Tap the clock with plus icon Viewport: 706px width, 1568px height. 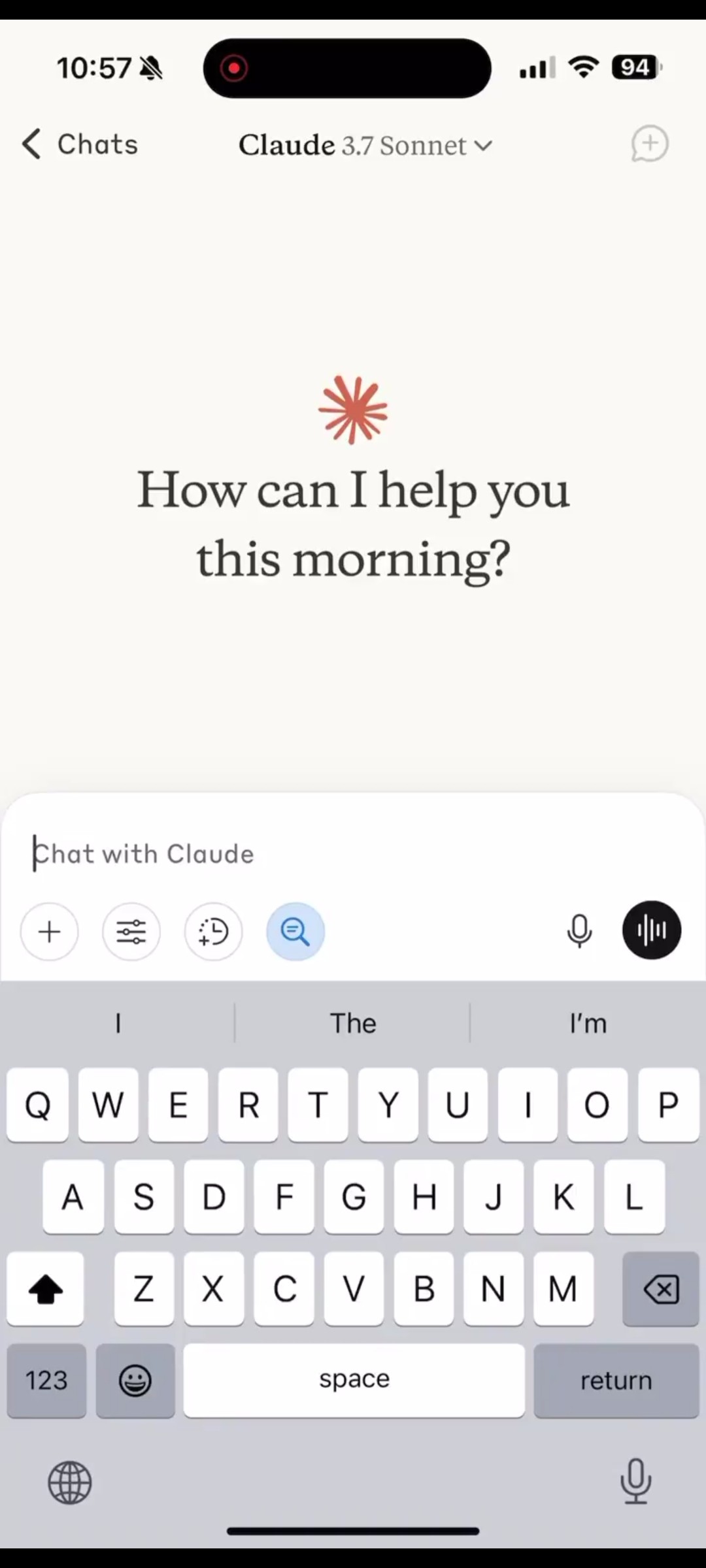(213, 932)
